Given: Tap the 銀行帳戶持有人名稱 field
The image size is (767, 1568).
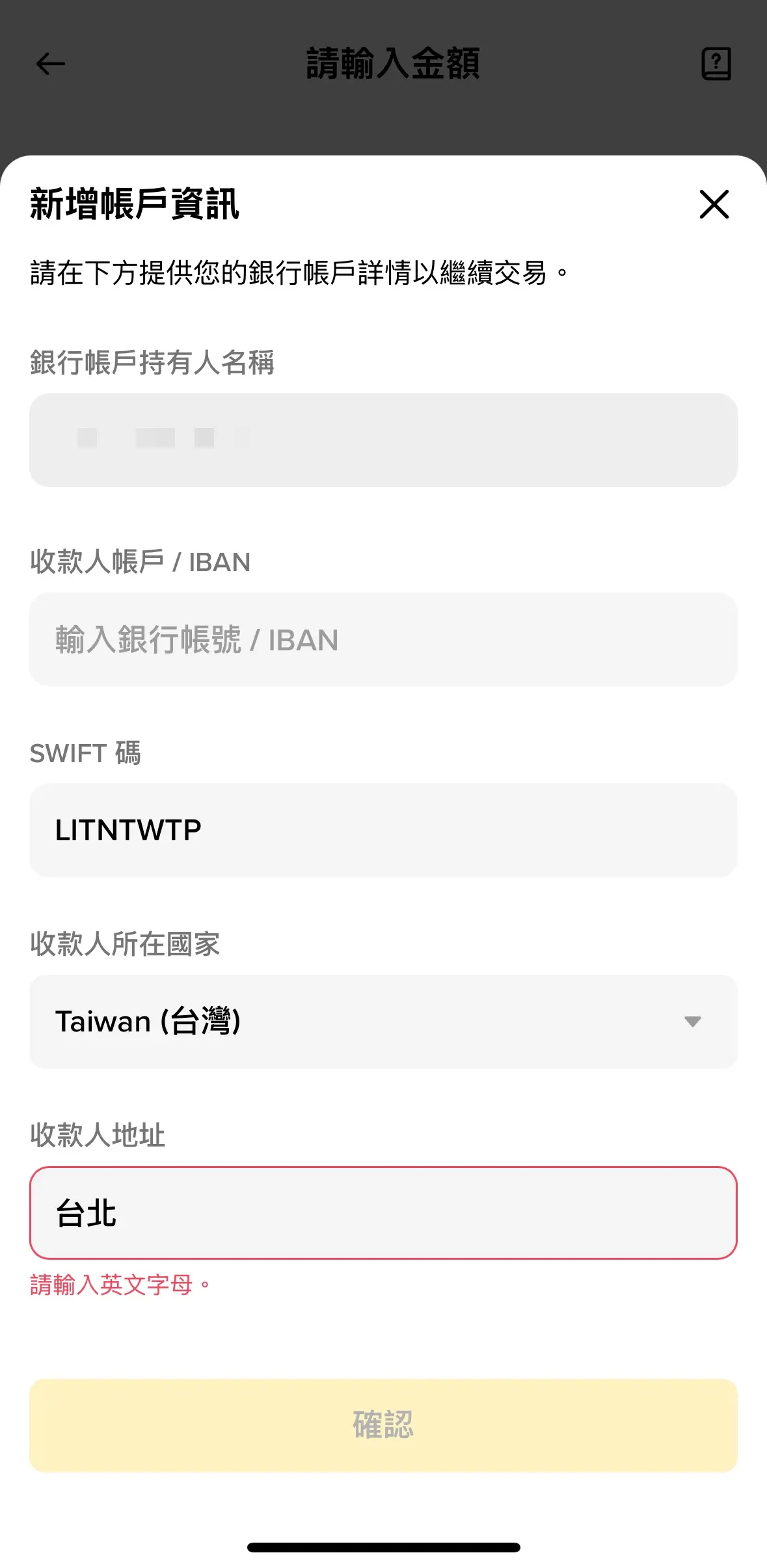Looking at the screenshot, I should (383, 440).
